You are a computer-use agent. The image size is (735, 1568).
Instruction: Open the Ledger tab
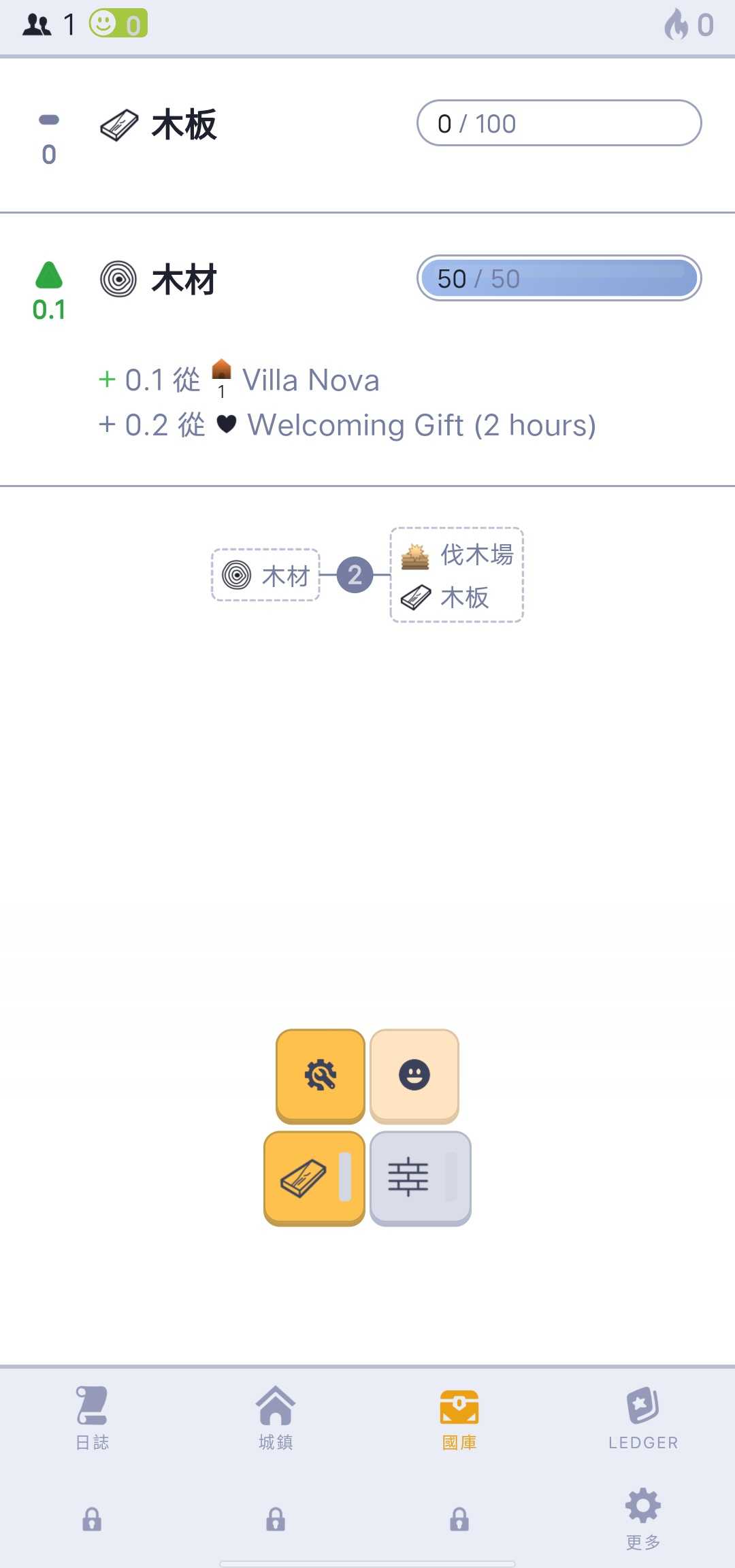[x=642, y=1418]
